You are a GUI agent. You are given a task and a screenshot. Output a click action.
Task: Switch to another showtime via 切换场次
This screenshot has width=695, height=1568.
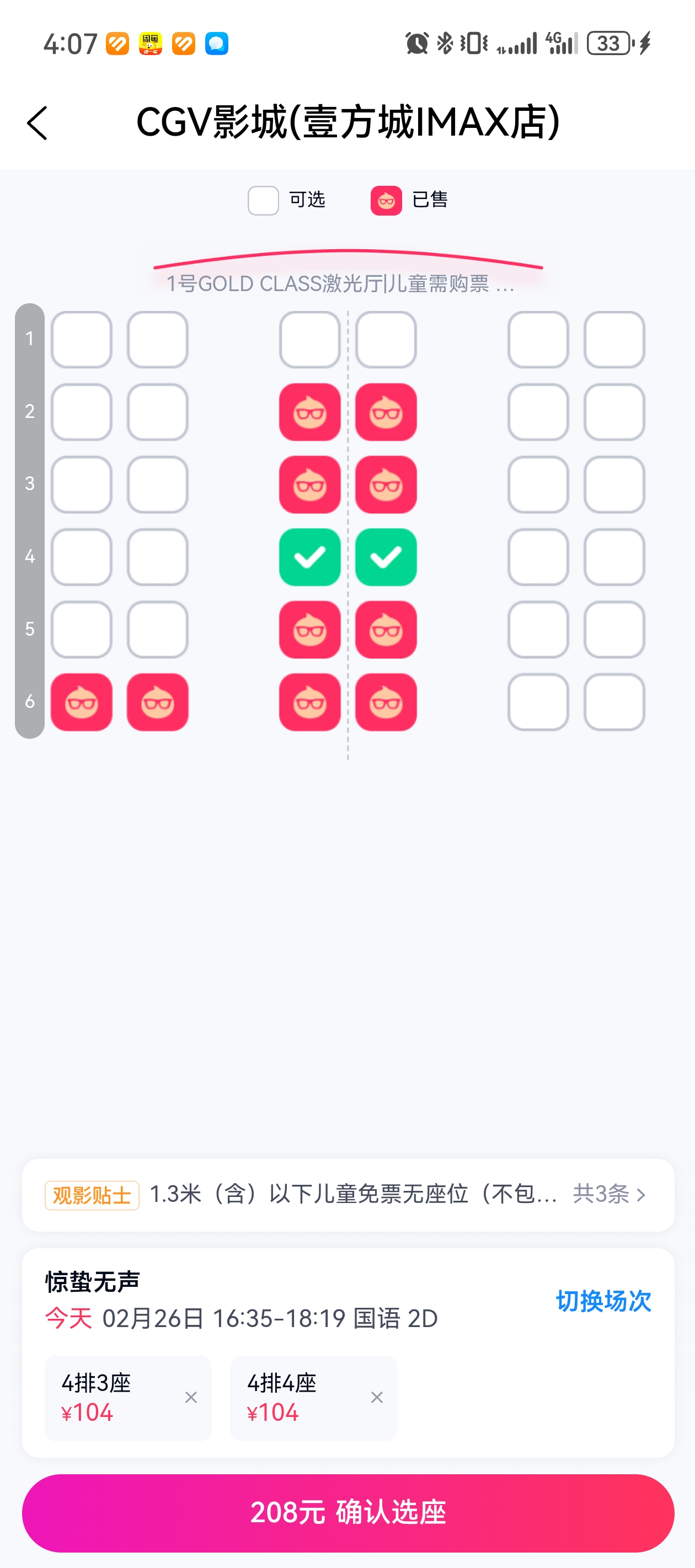[603, 1301]
